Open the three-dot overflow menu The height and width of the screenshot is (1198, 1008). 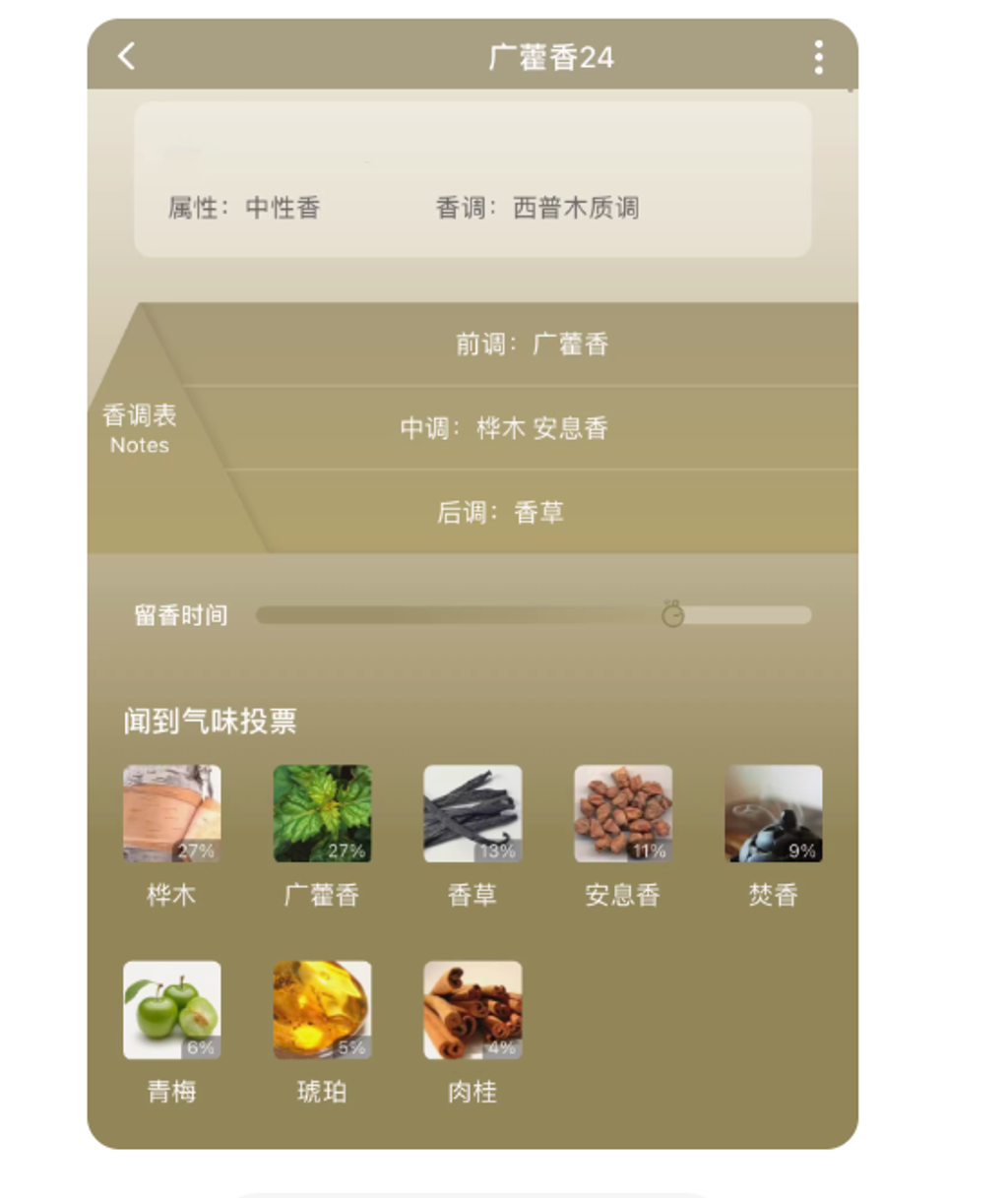818,57
